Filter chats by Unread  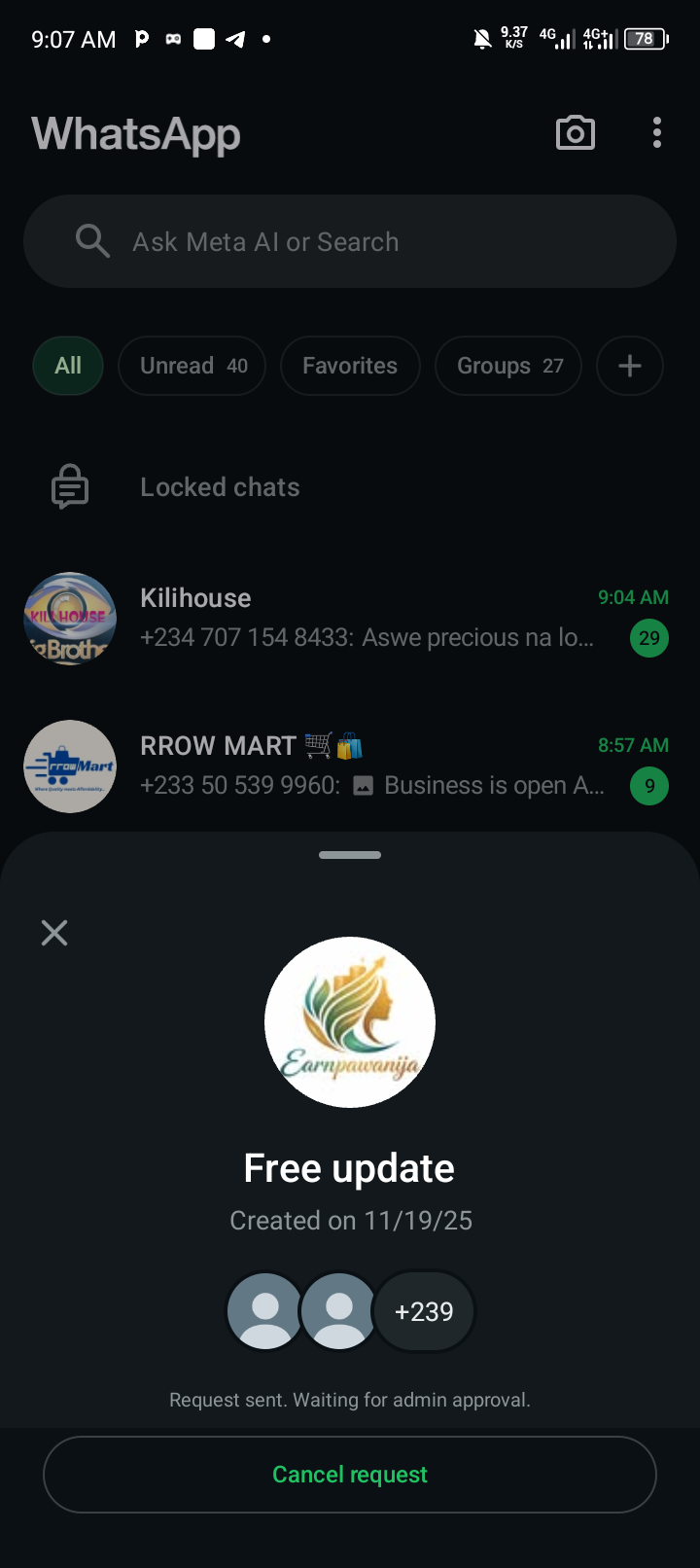click(192, 366)
